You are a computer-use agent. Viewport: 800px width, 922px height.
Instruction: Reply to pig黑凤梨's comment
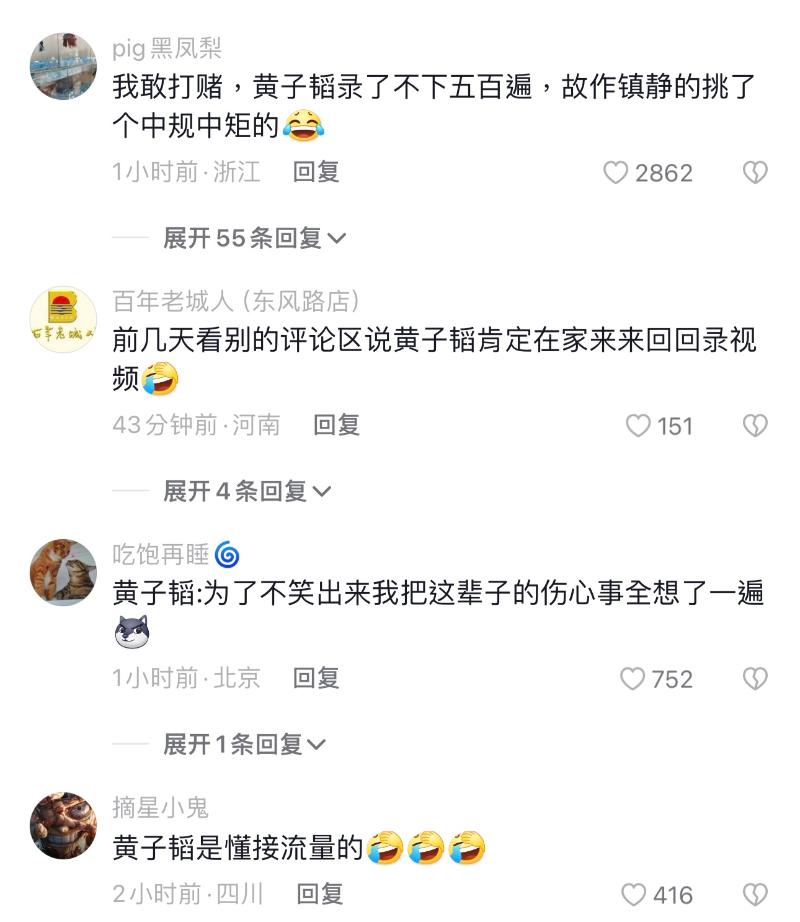point(316,172)
